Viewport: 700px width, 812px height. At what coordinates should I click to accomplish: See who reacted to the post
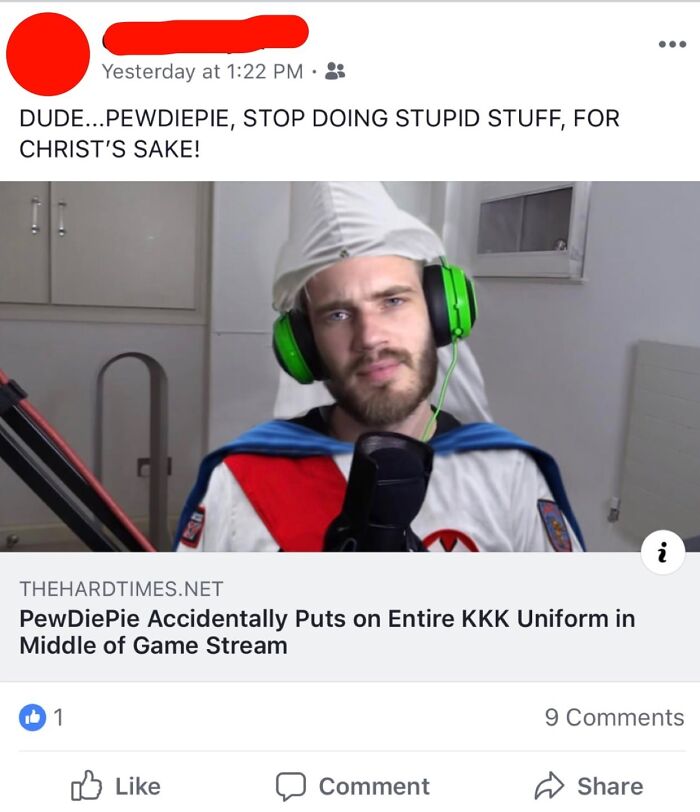[x=41, y=717]
